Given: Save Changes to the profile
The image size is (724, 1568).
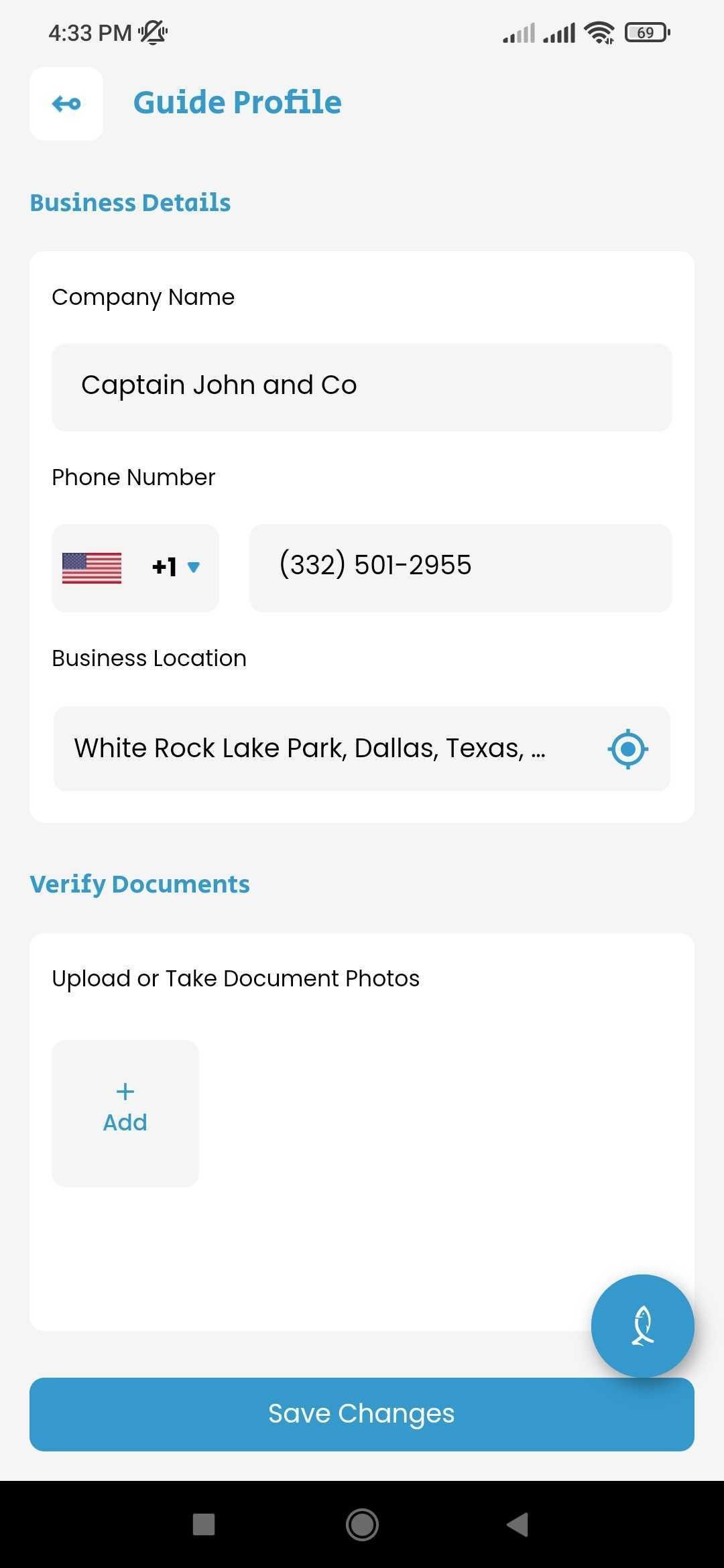Looking at the screenshot, I should click(362, 1414).
